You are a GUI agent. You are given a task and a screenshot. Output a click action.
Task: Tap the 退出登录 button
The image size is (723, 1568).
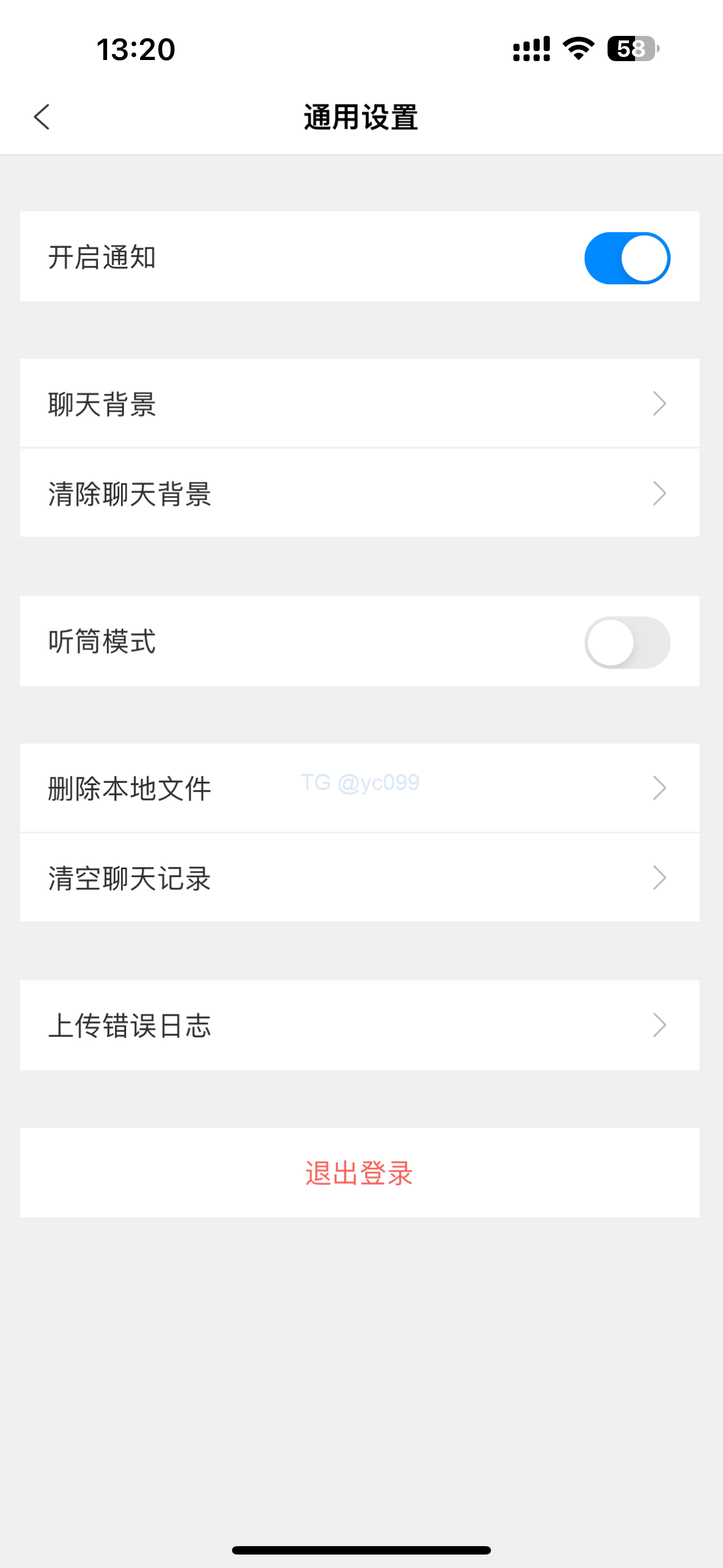[x=359, y=1173]
